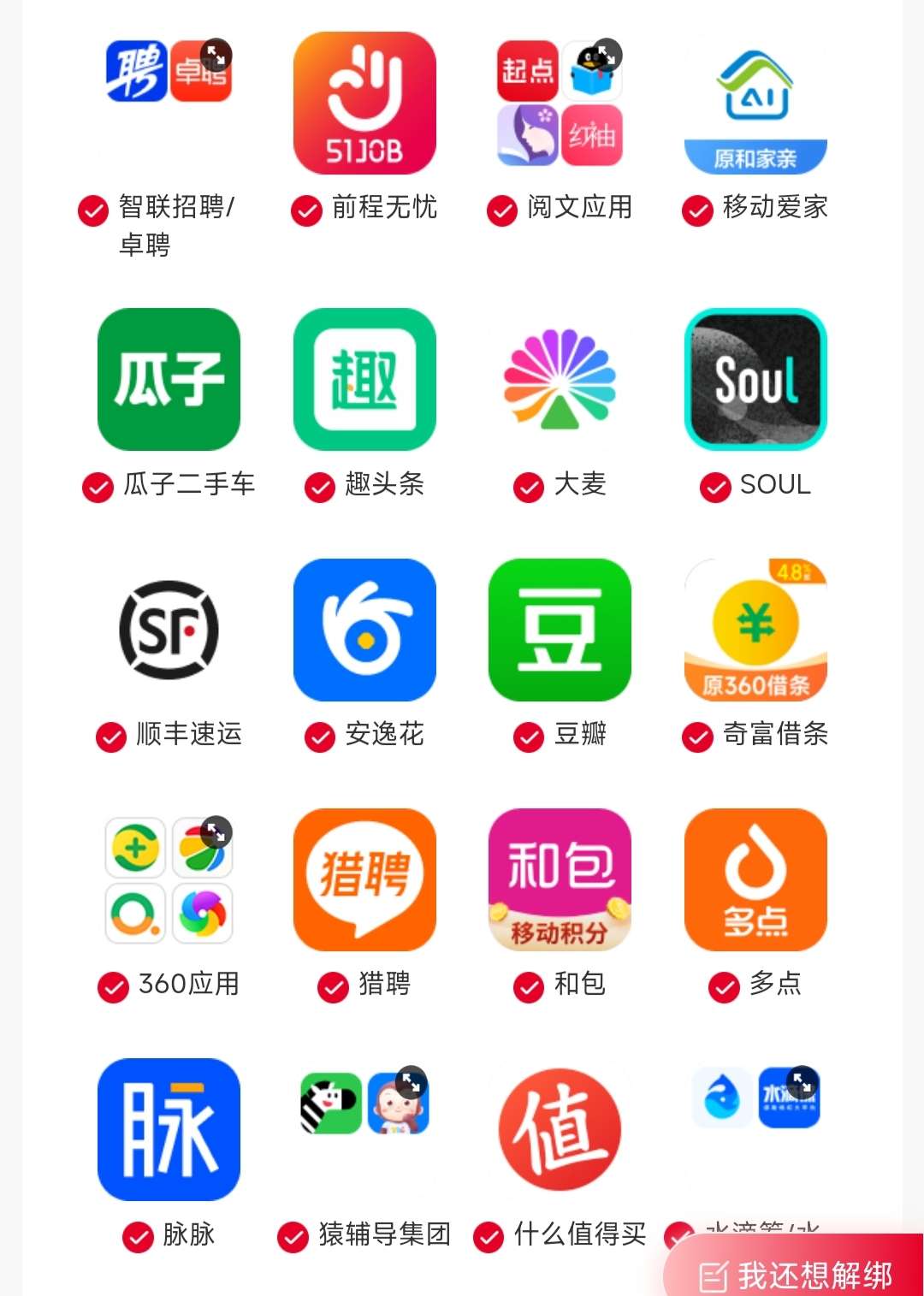The width and height of the screenshot is (924, 1296).
Task: Uncheck the 多点 checkbox
Action: click(724, 987)
